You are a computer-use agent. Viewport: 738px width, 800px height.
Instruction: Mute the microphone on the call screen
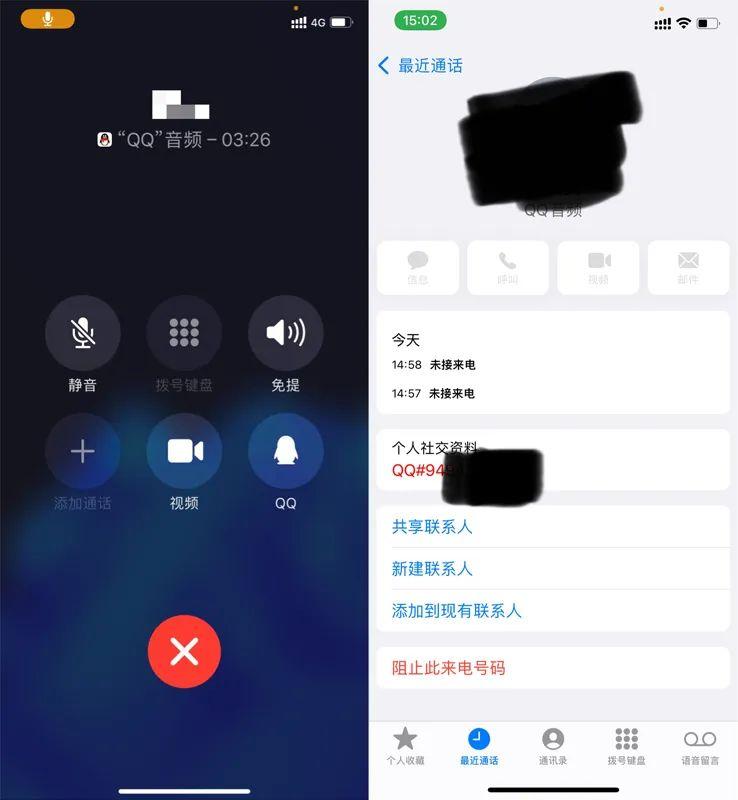click(x=84, y=332)
